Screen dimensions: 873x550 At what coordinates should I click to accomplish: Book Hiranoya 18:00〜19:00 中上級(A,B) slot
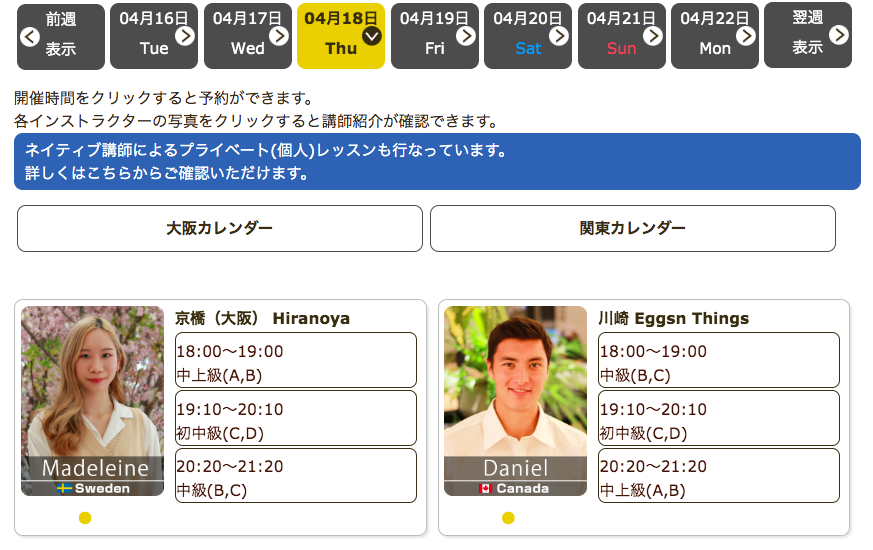pyautogui.click(x=295, y=360)
